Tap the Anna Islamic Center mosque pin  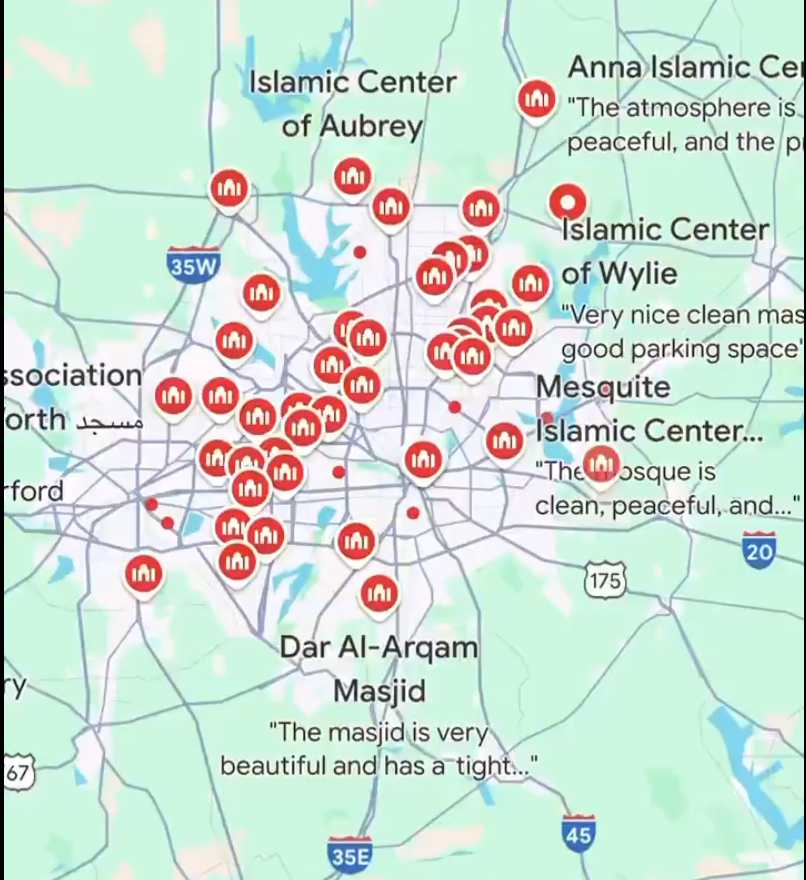(x=537, y=98)
